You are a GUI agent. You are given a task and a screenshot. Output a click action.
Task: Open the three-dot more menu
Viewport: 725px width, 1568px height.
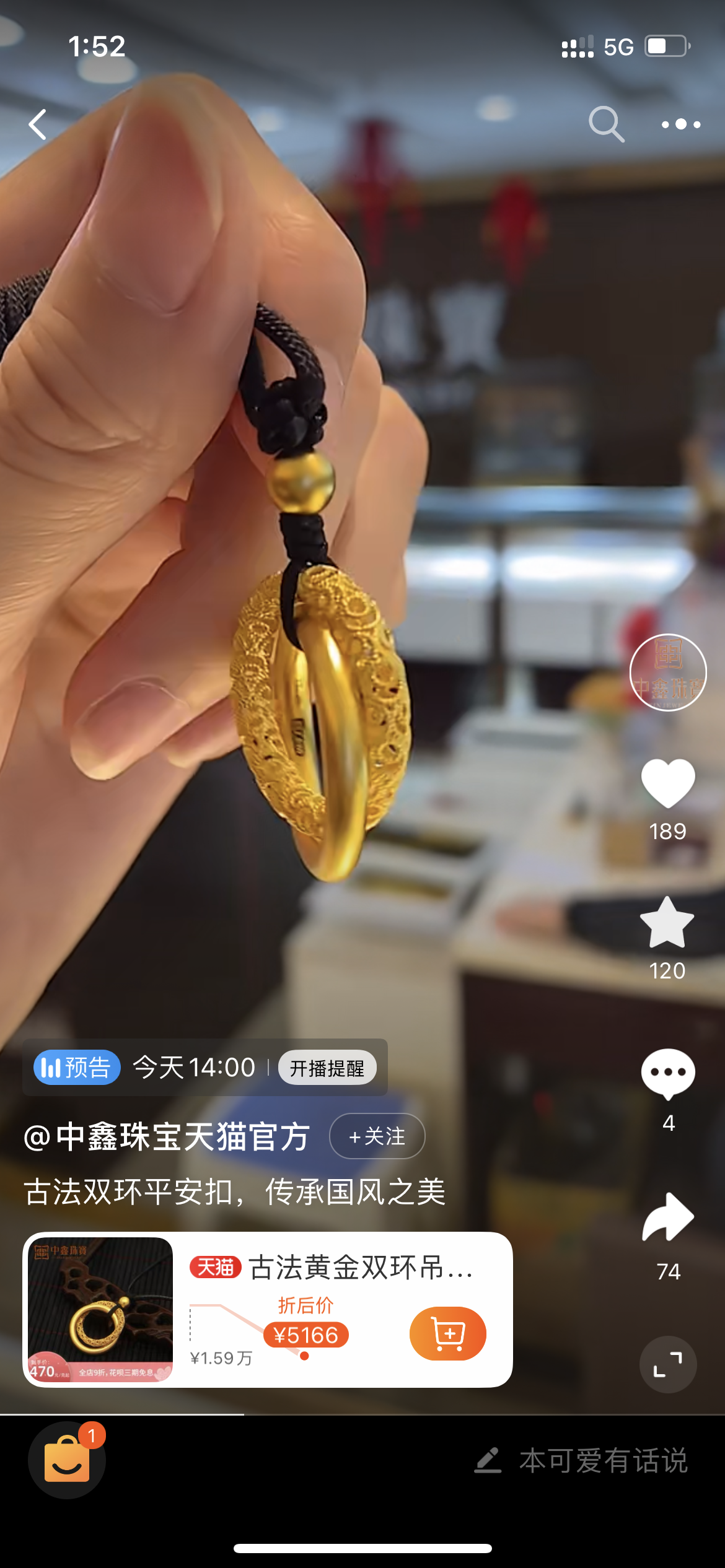click(x=680, y=124)
